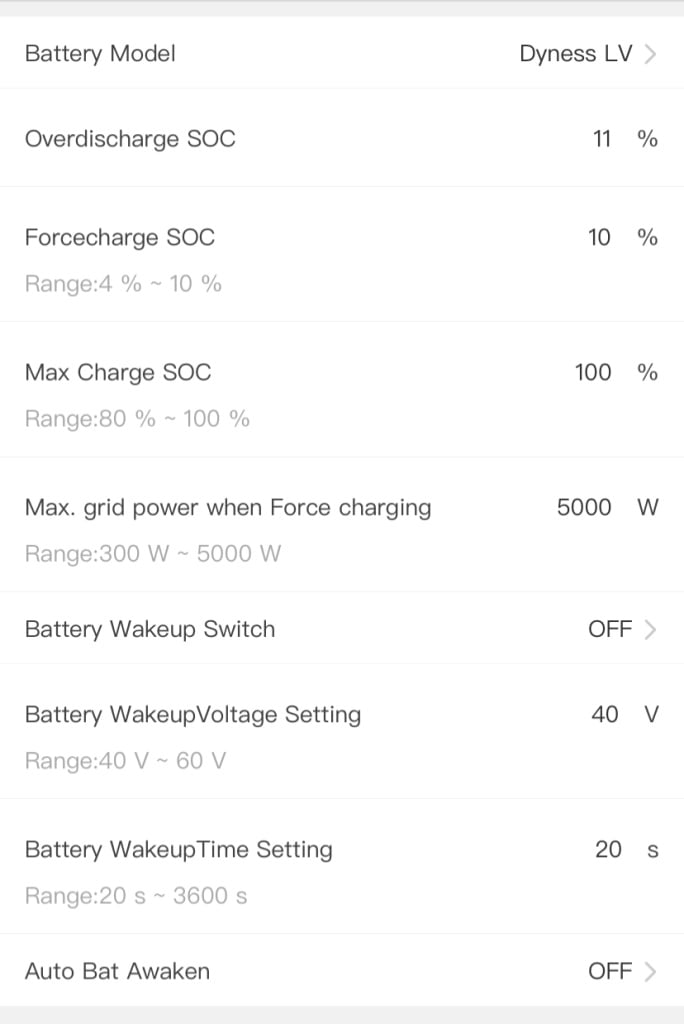Open the Auto Bat Awaken setting
This screenshot has width=684, height=1024.
click(x=620, y=971)
